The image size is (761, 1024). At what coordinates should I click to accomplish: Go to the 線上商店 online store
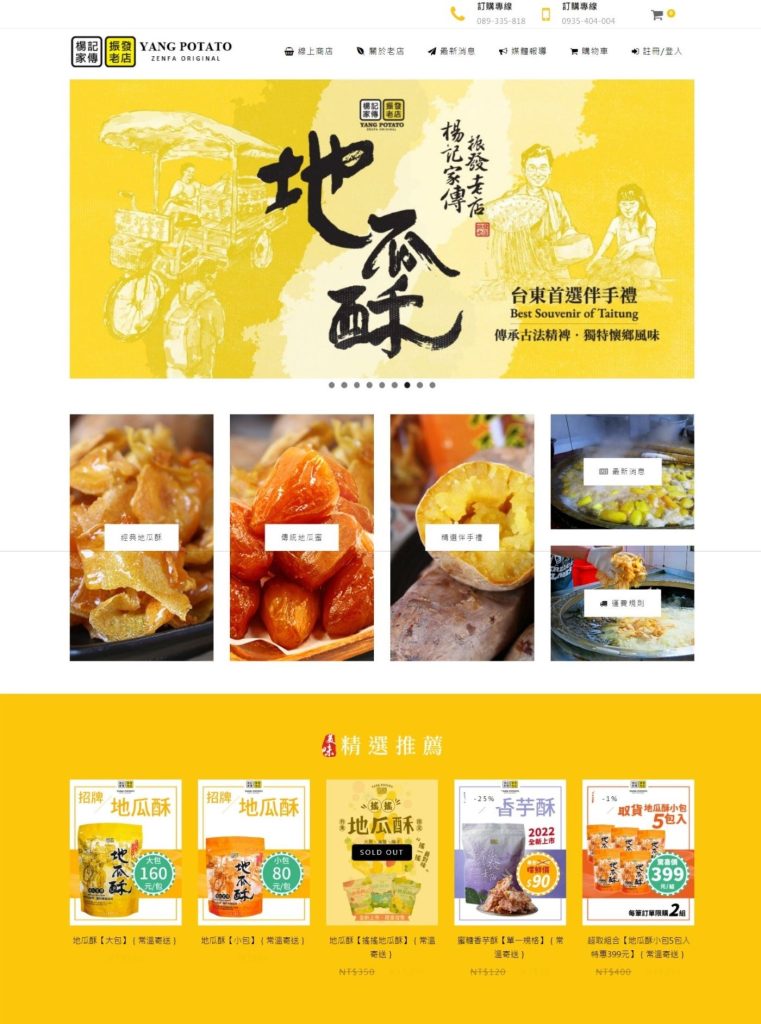tap(309, 51)
